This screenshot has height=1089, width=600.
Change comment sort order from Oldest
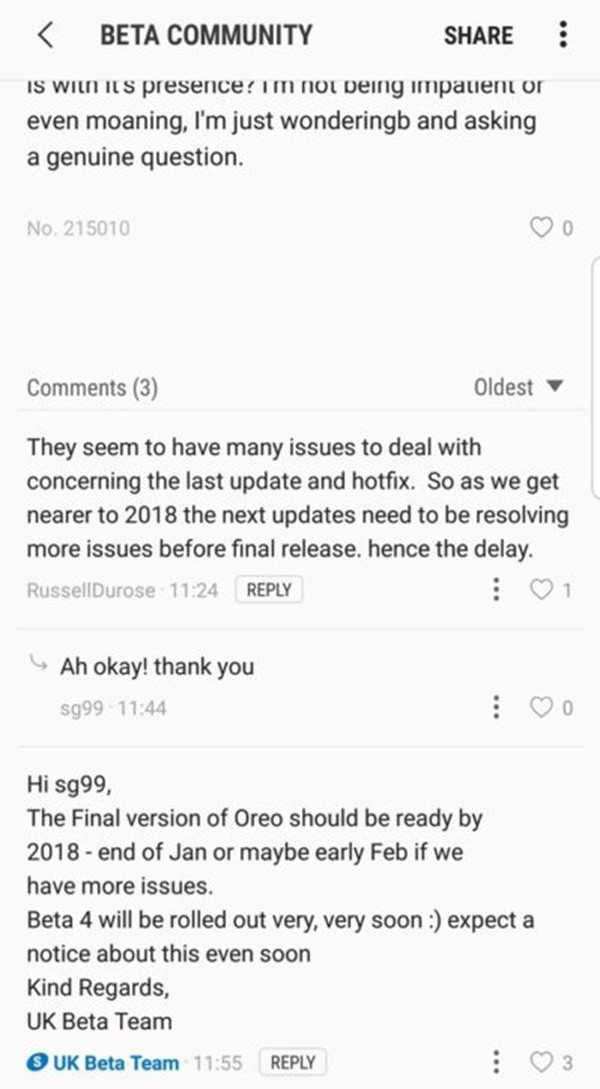click(519, 387)
